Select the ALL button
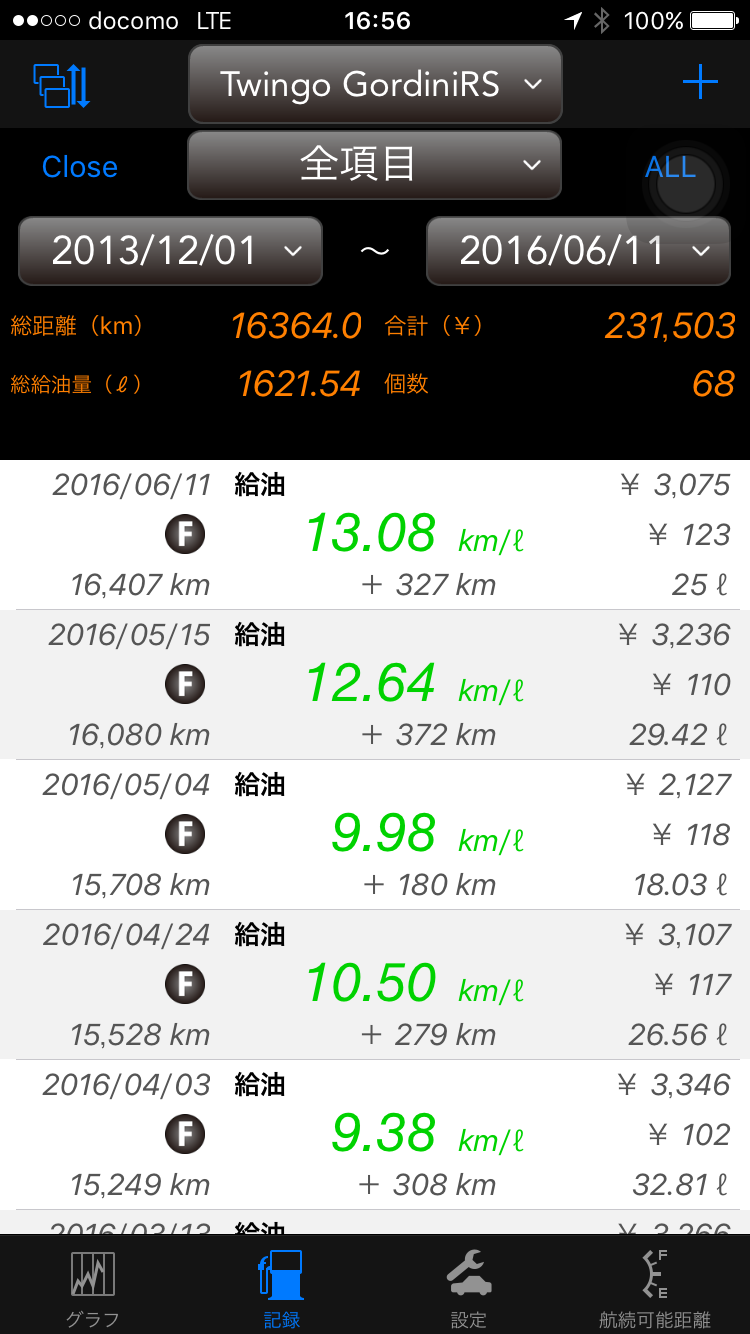Viewport: 750px width, 1334px height. pos(671,167)
